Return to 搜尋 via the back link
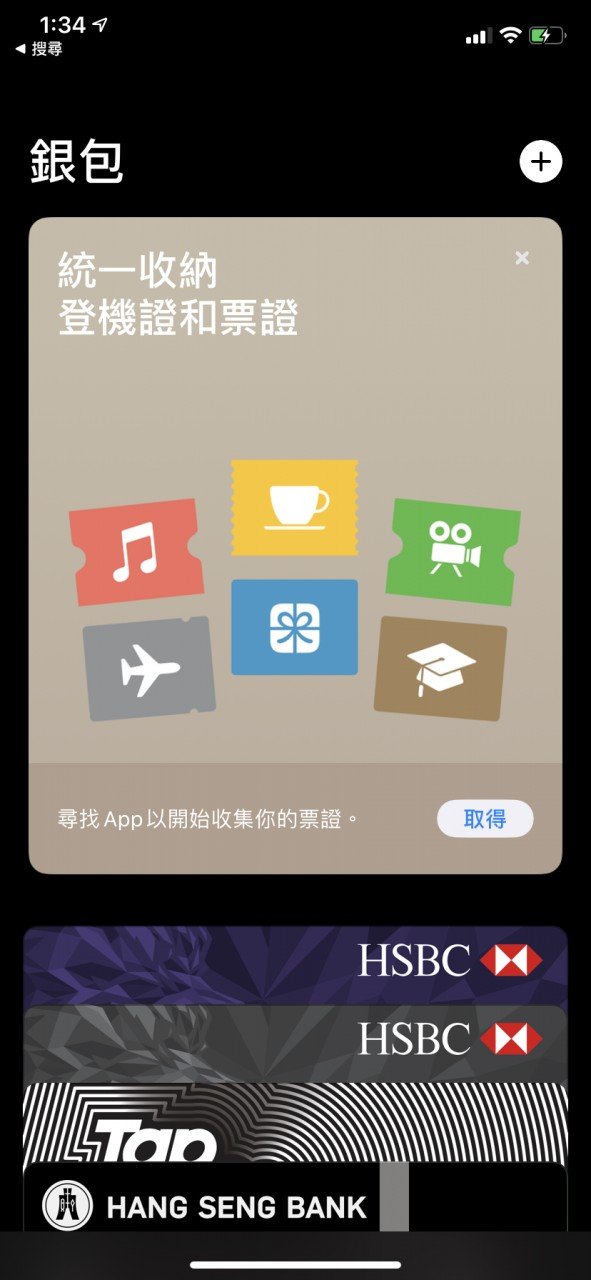This screenshot has width=591, height=1280. (38, 49)
